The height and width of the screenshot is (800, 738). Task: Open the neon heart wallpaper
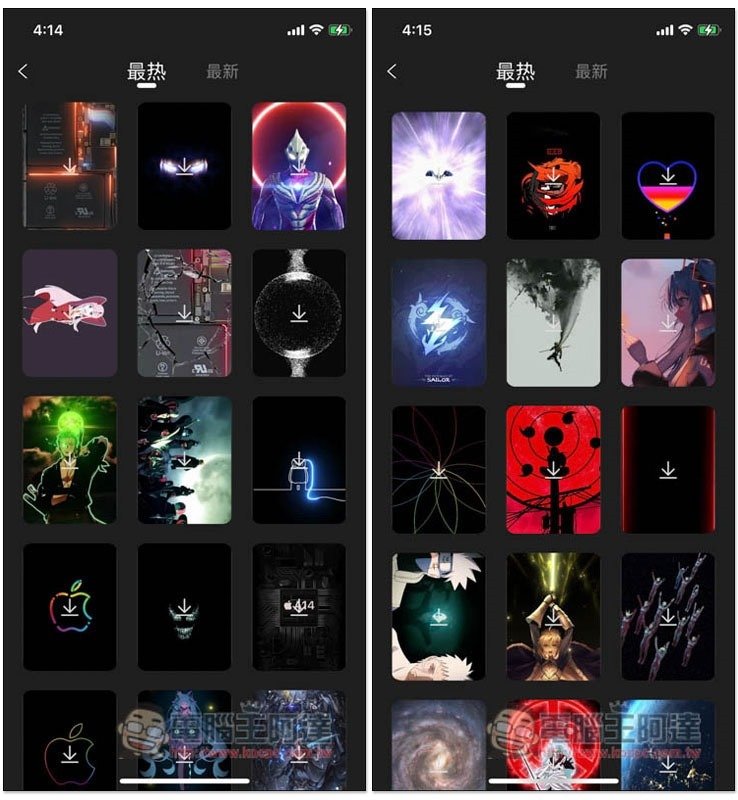(x=667, y=176)
